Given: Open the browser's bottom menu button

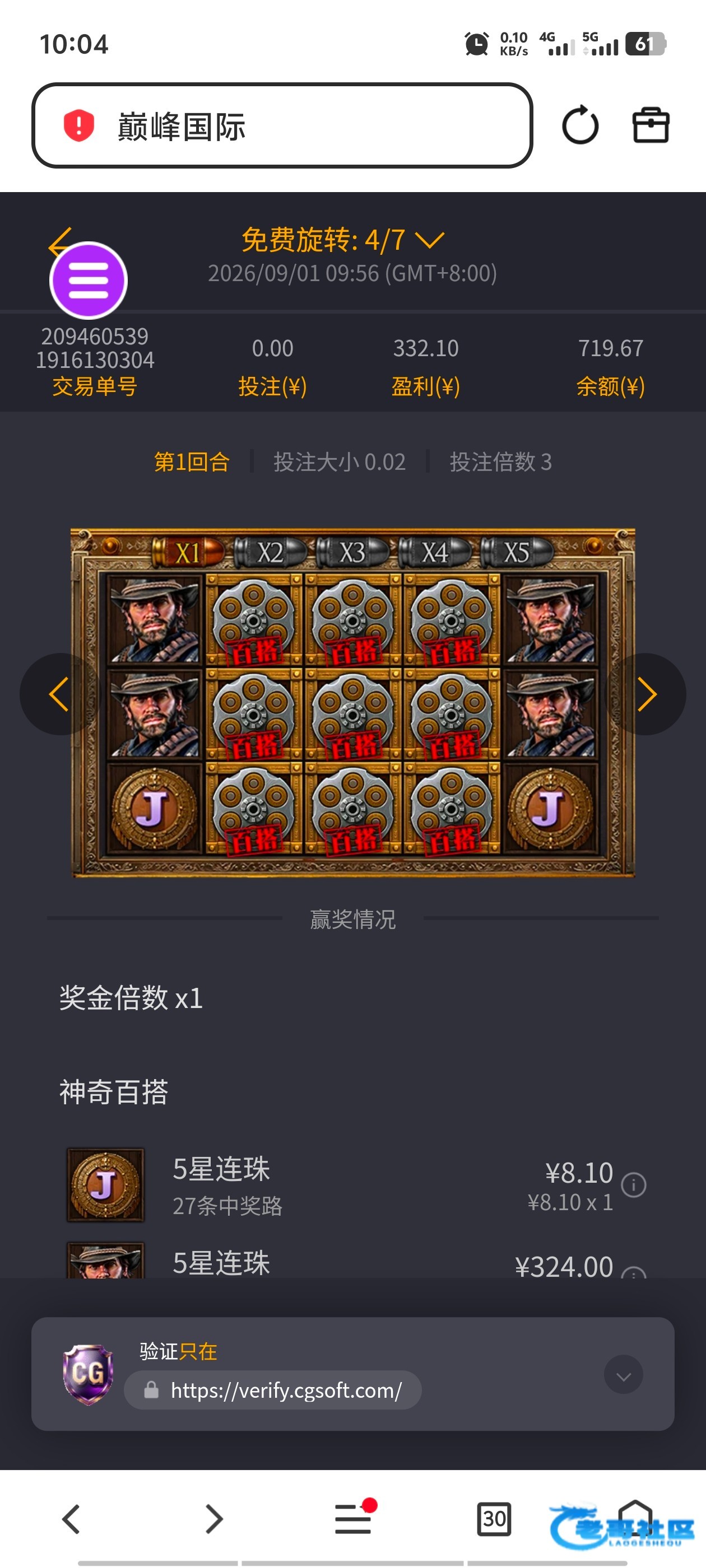Looking at the screenshot, I should 354,1518.
